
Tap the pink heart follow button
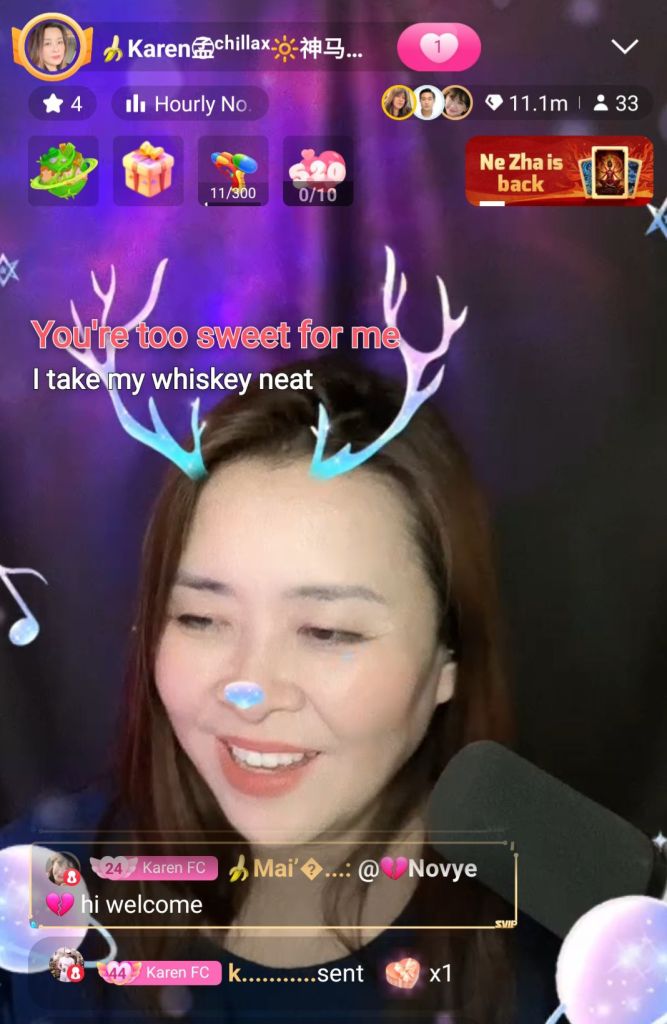pos(438,46)
